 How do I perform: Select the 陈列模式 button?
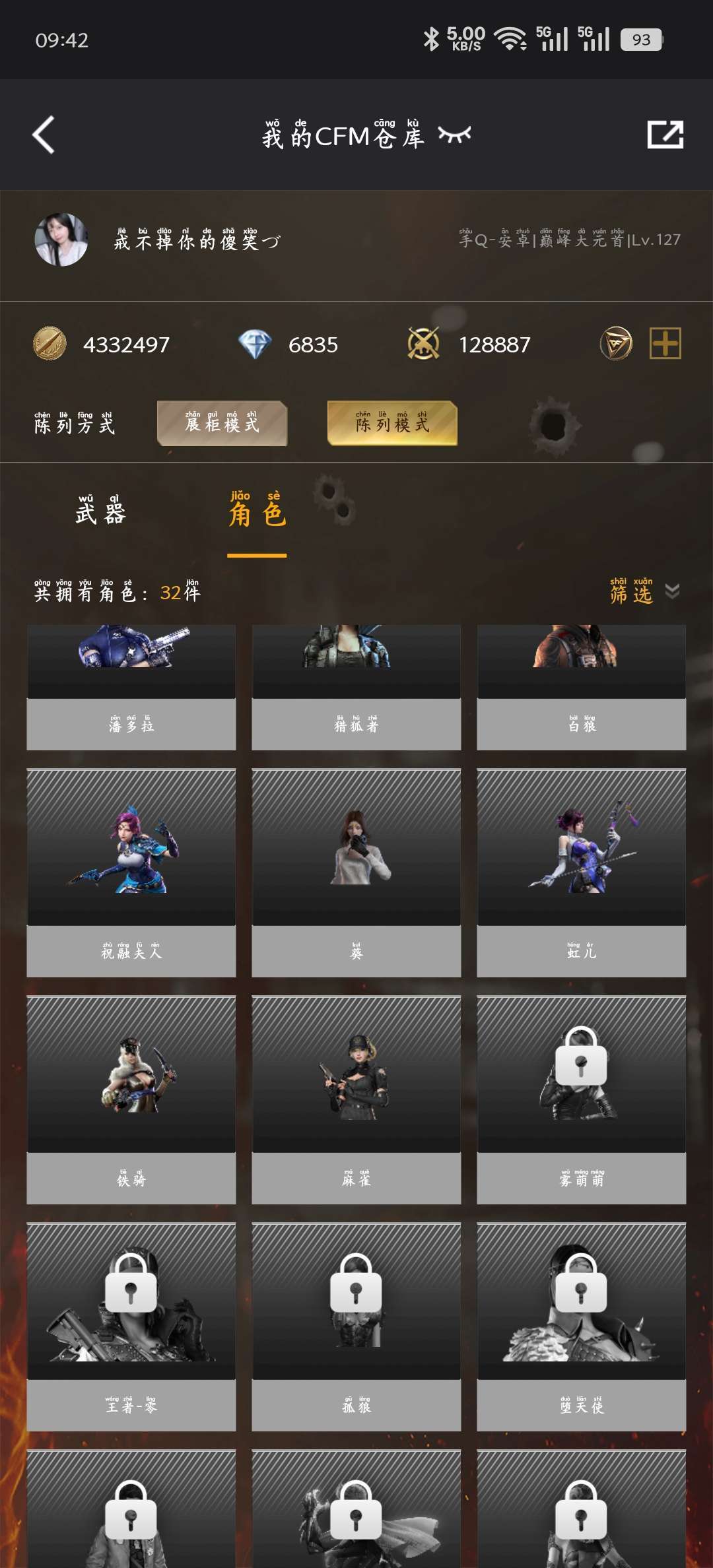pos(392,423)
